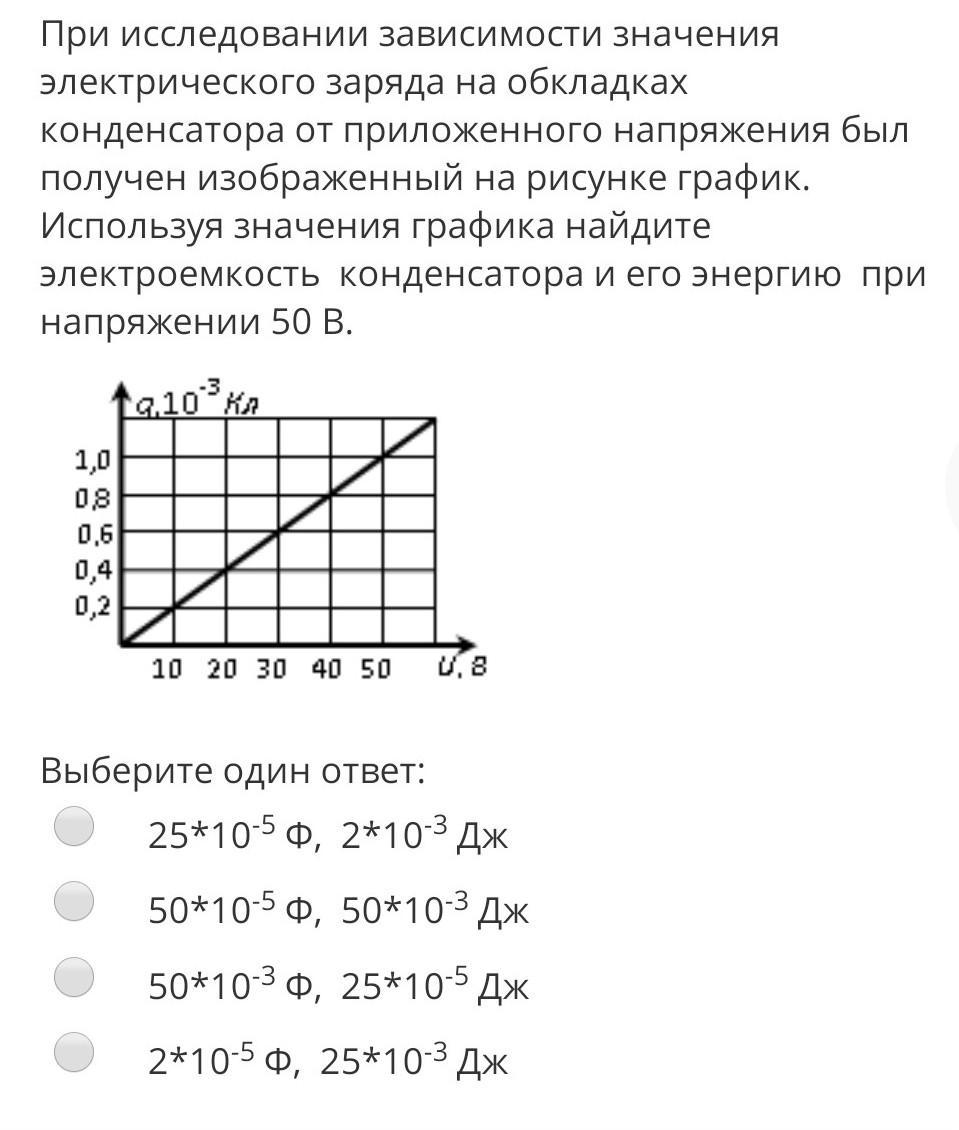
Task: Mark answer 2*10⁻⁵ Ф, 25*10⁻³ Дж
Action: 74,1052
